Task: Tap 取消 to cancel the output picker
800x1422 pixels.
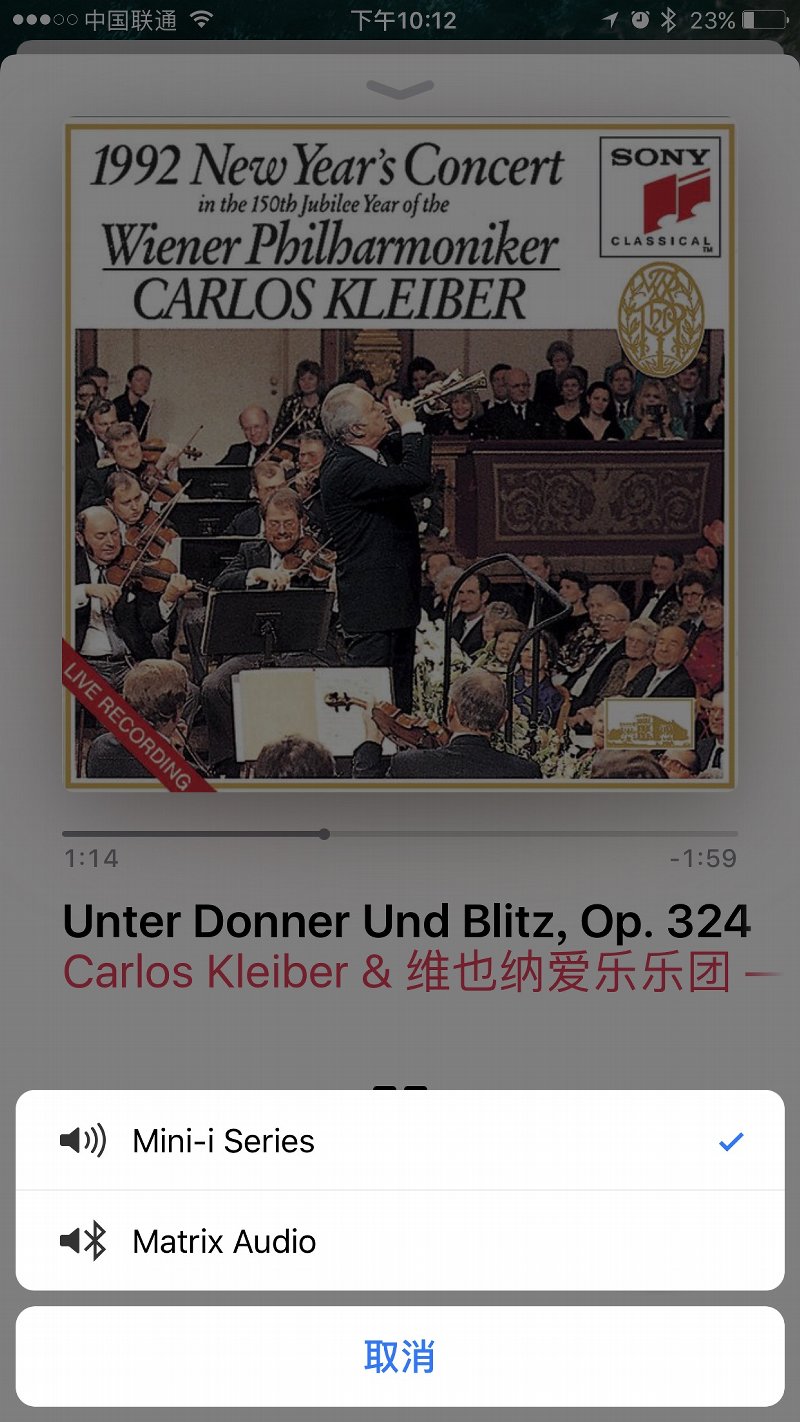Action: [x=400, y=1357]
